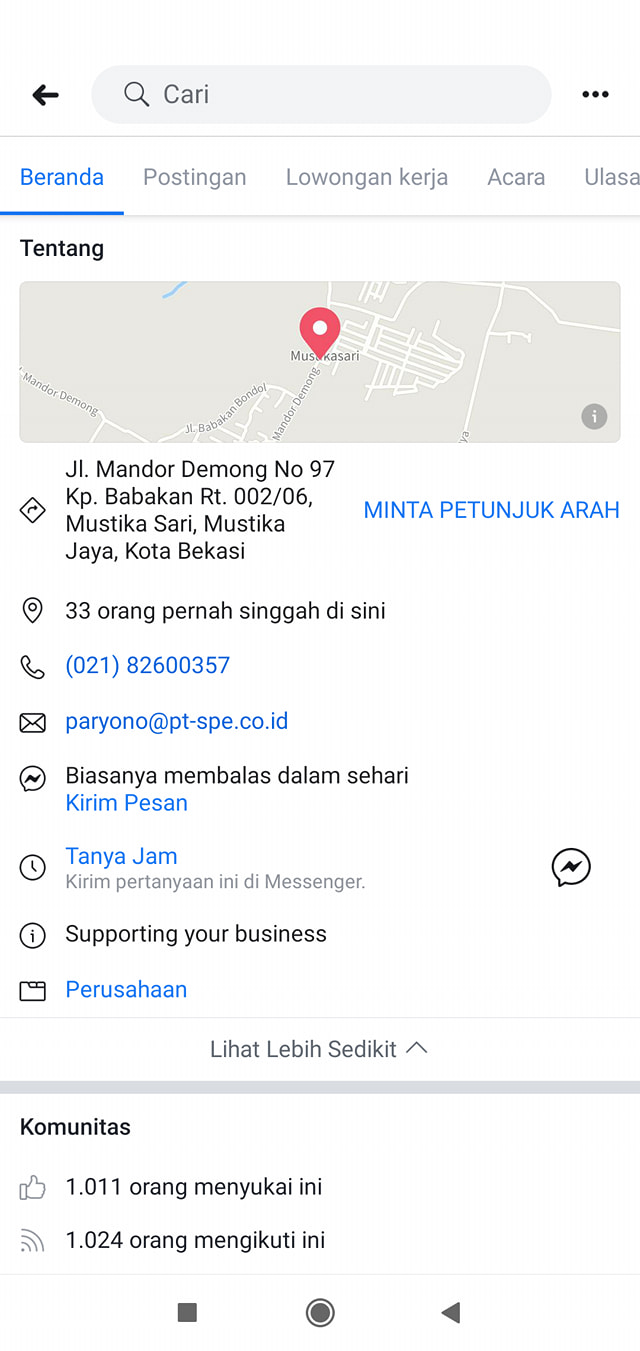Collapse details with Lihat Lebih Sedikit

click(320, 1049)
